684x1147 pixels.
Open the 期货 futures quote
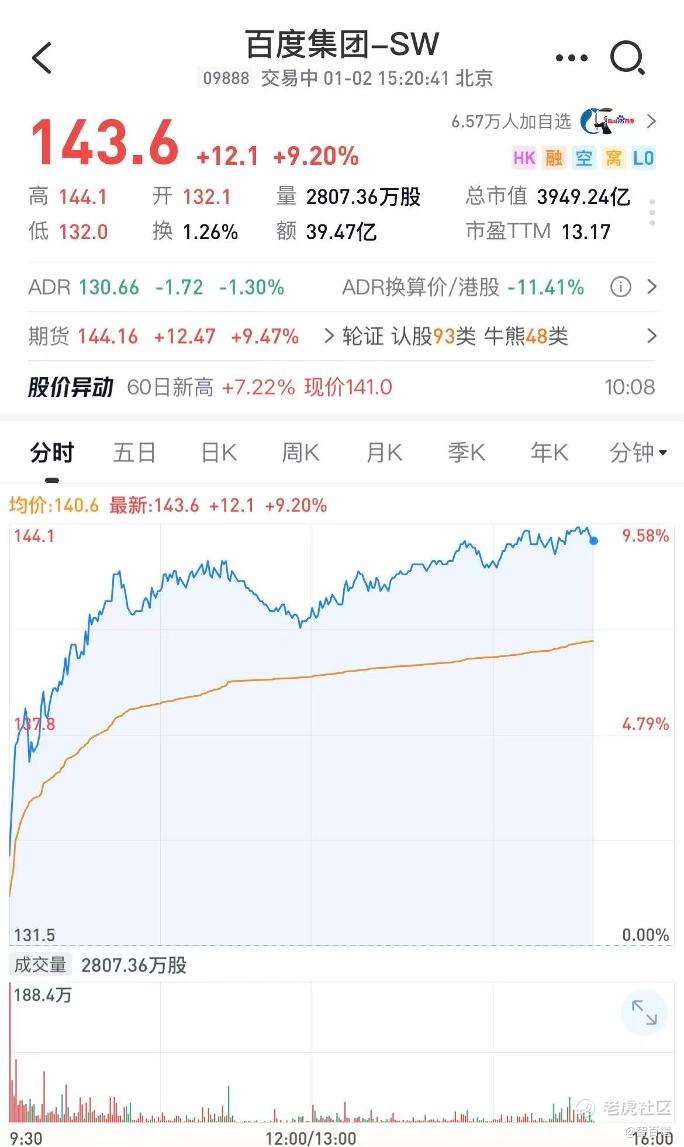pos(164,337)
